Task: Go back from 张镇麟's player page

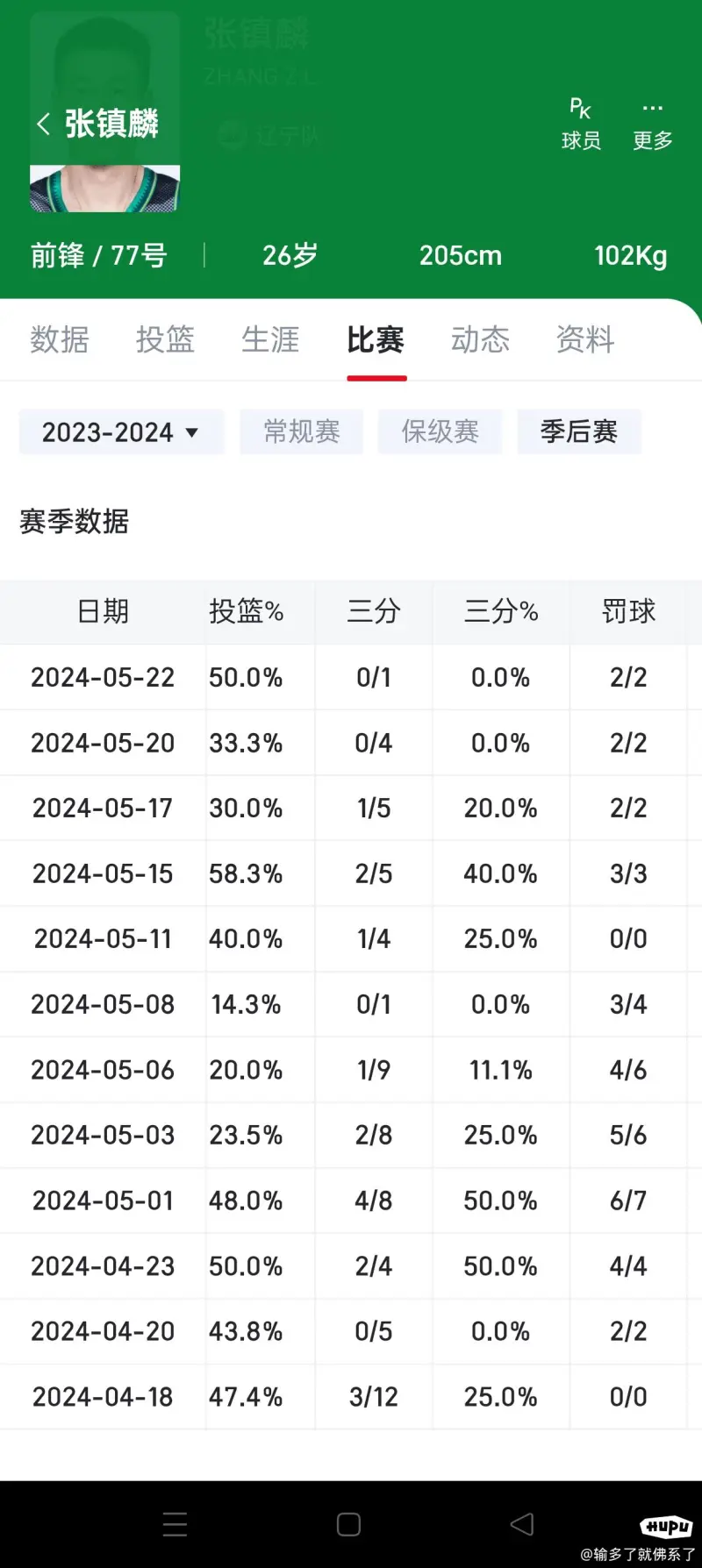Action: pyautogui.click(x=43, y=124)
